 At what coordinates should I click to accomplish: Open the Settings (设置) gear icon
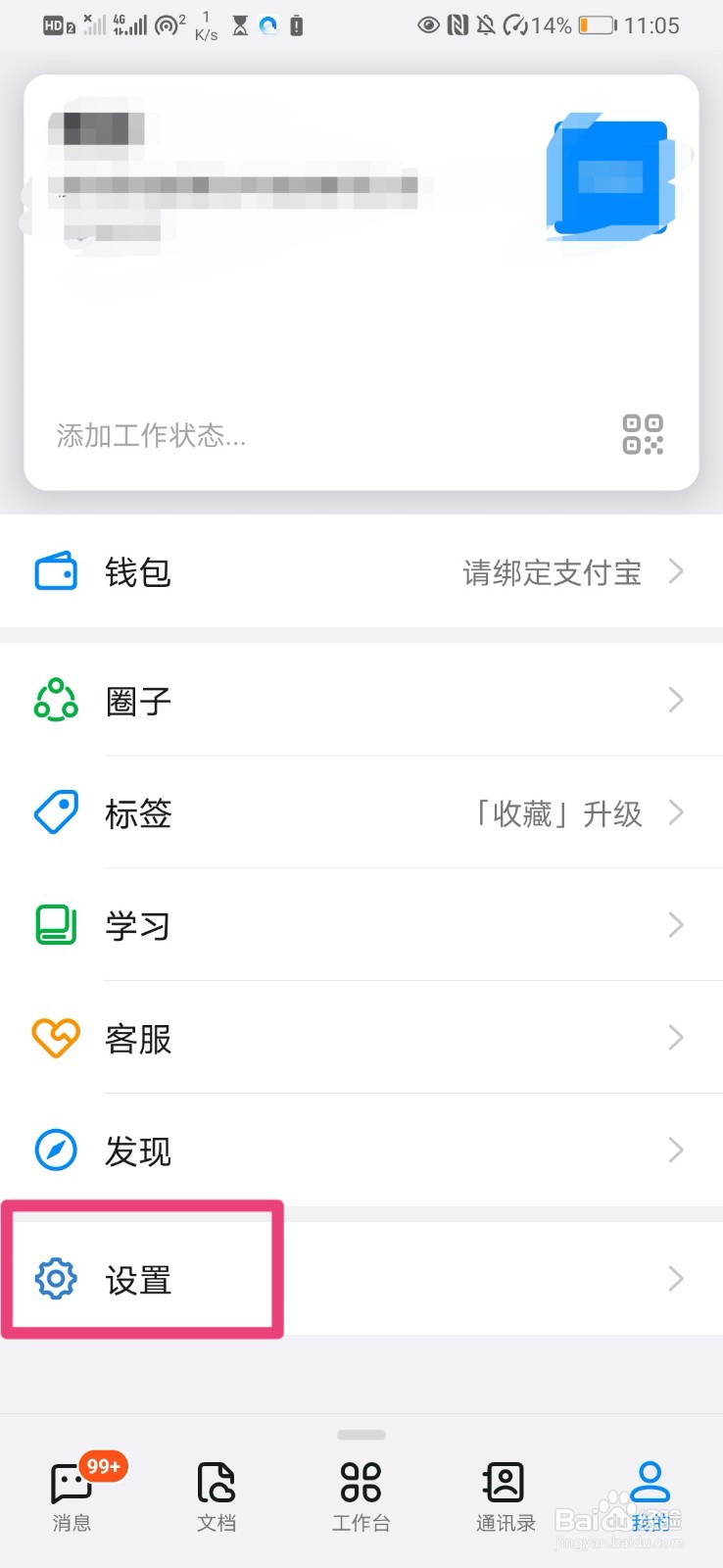pyautogui.click(x=55, y=1279)
